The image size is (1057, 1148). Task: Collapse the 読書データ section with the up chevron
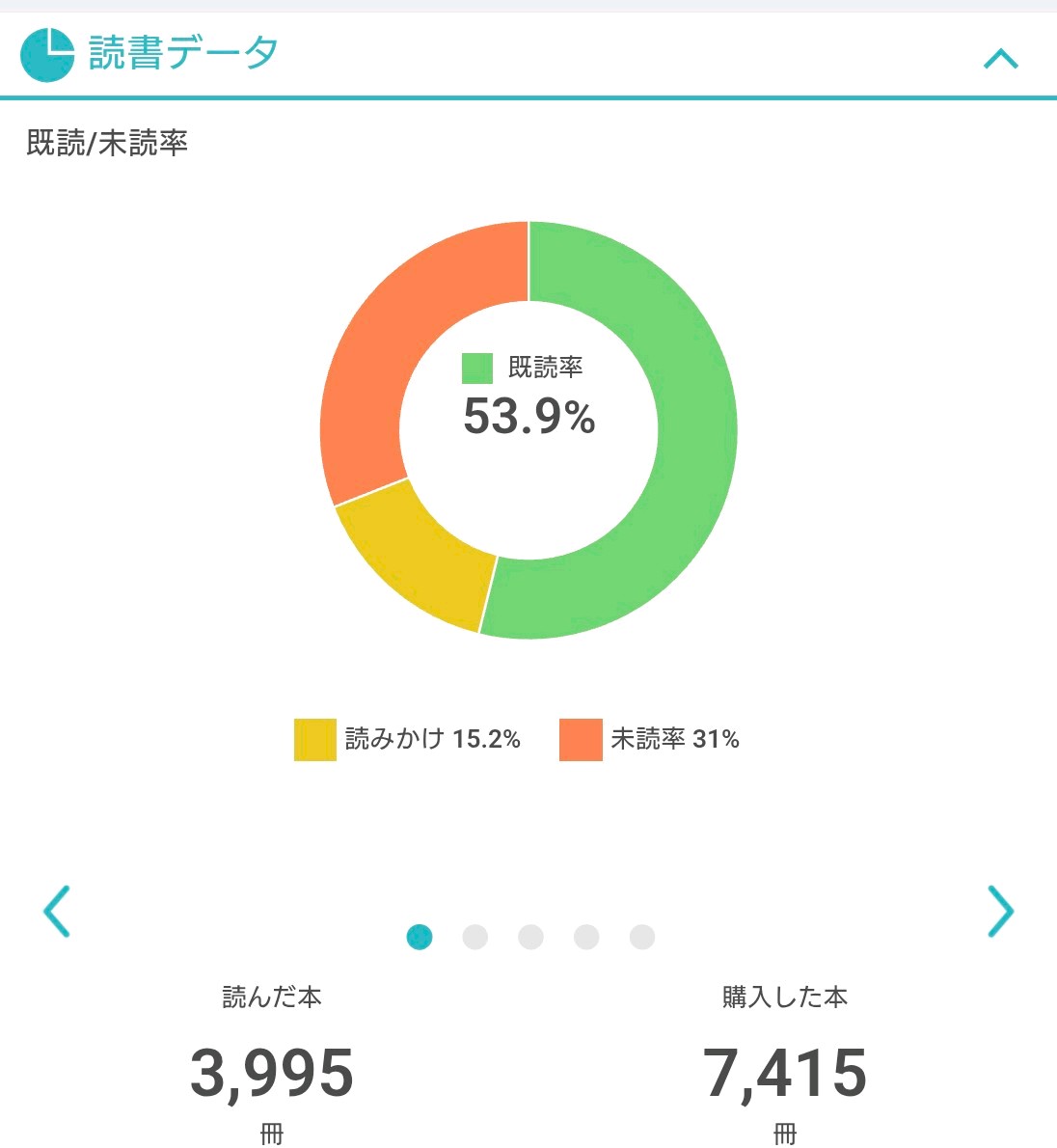1001,59
